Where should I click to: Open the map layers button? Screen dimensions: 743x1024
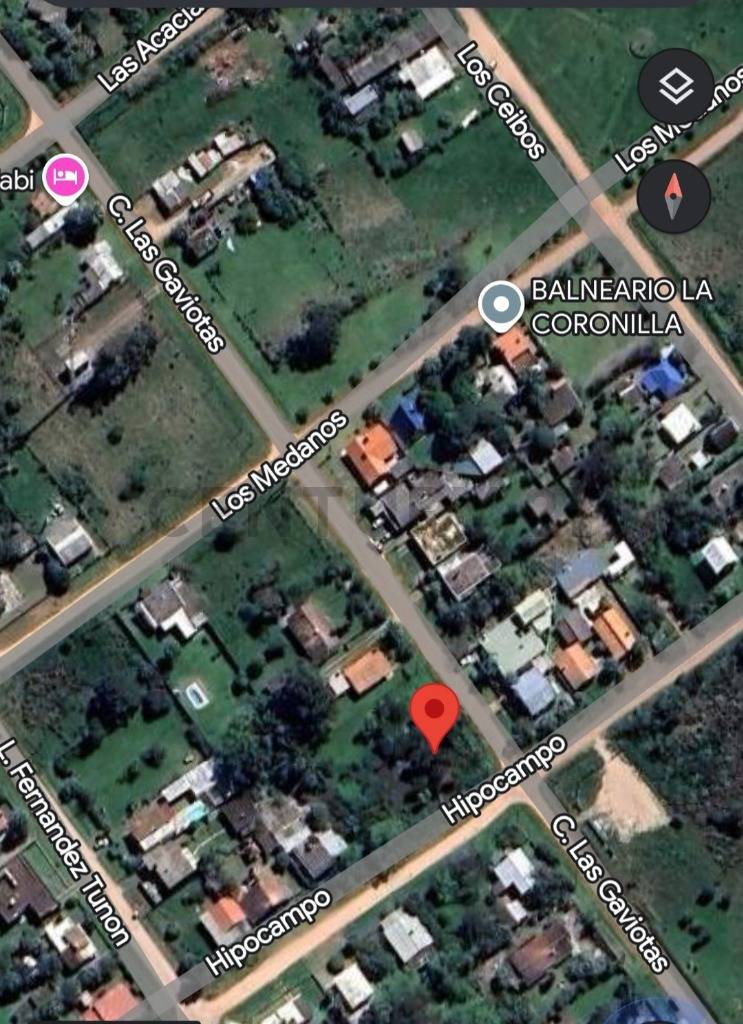676,87
